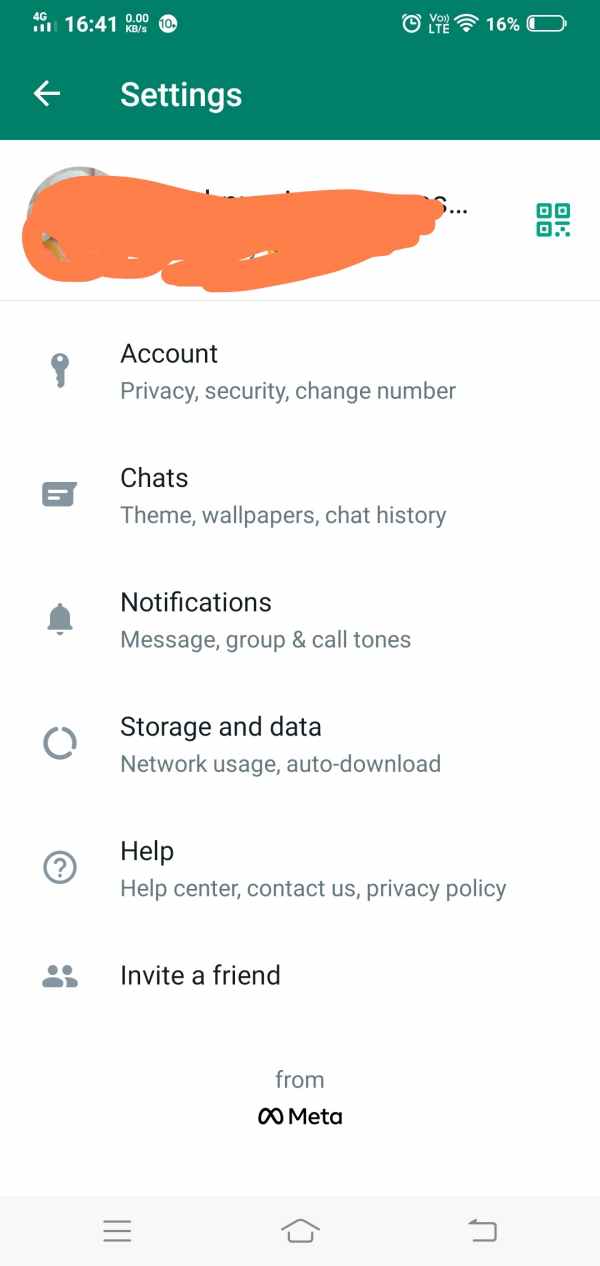Screen dimensions: 600x1266
Task: Open the QR code icon
Action: pyautogui.click(x=553, y=220)
